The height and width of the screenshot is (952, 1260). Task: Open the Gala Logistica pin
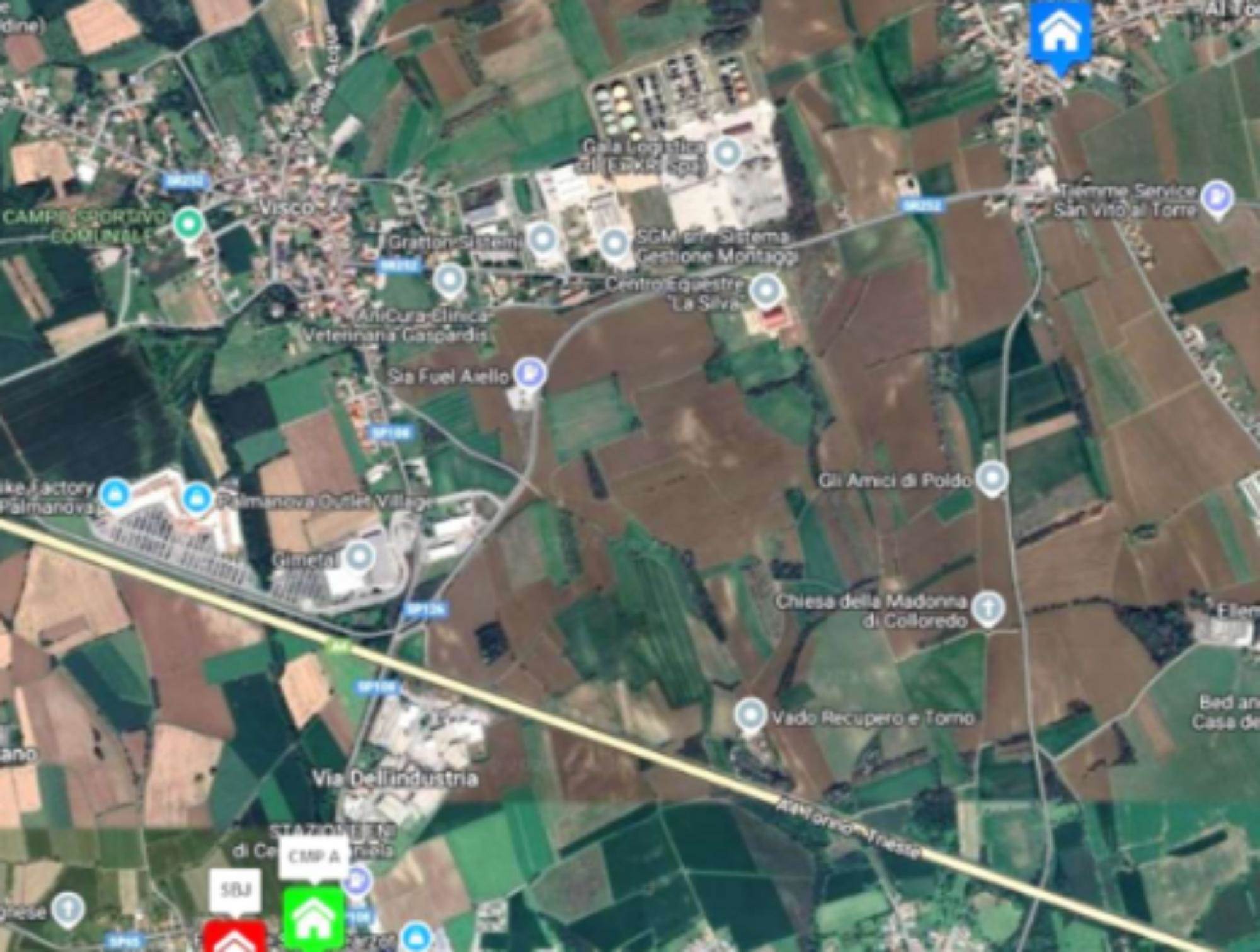tap(726, 153)
